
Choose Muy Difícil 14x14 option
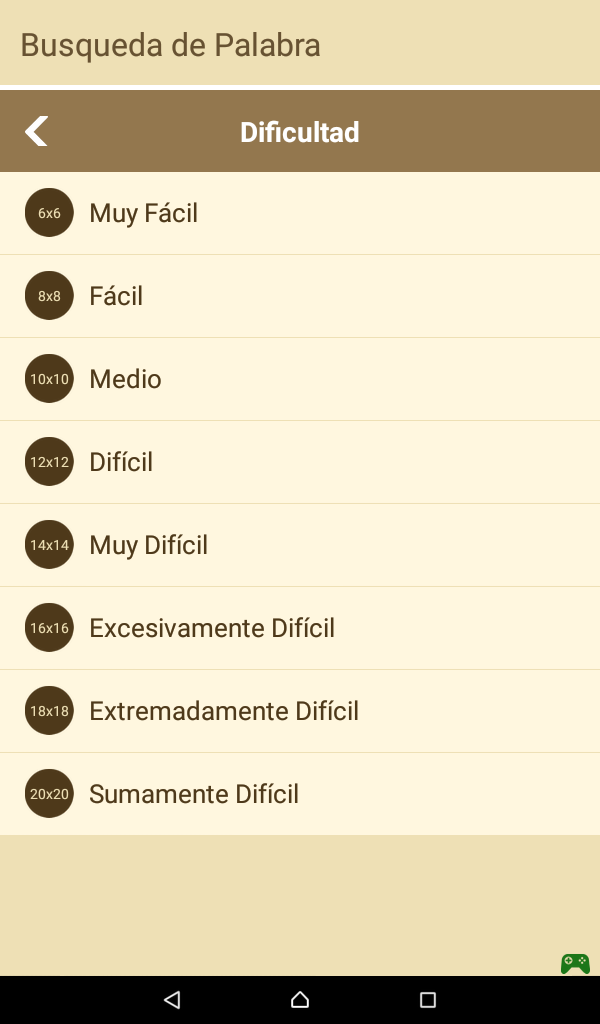point(300,545)
